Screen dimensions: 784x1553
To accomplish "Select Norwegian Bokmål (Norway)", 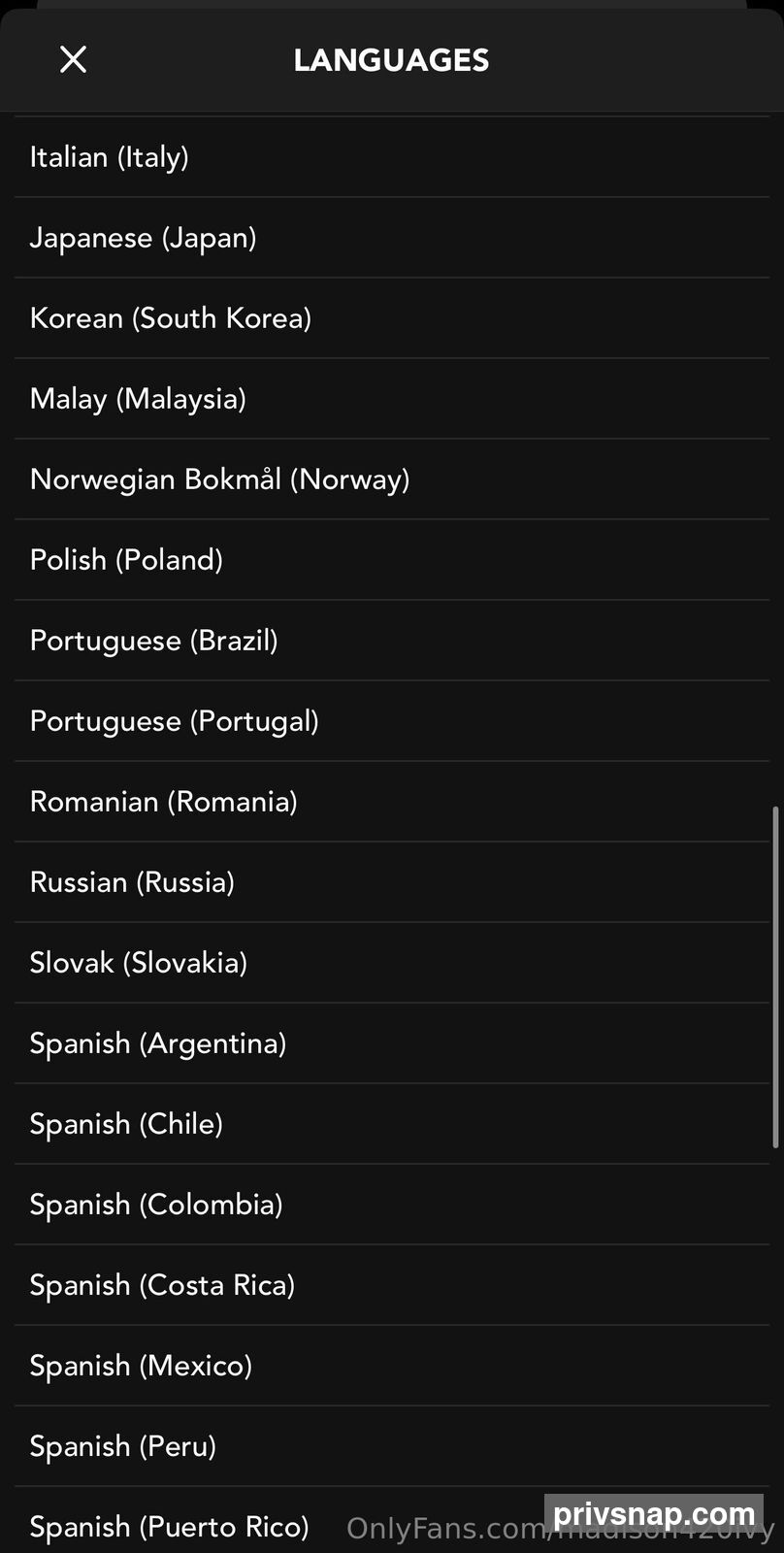I will point(392,479).
